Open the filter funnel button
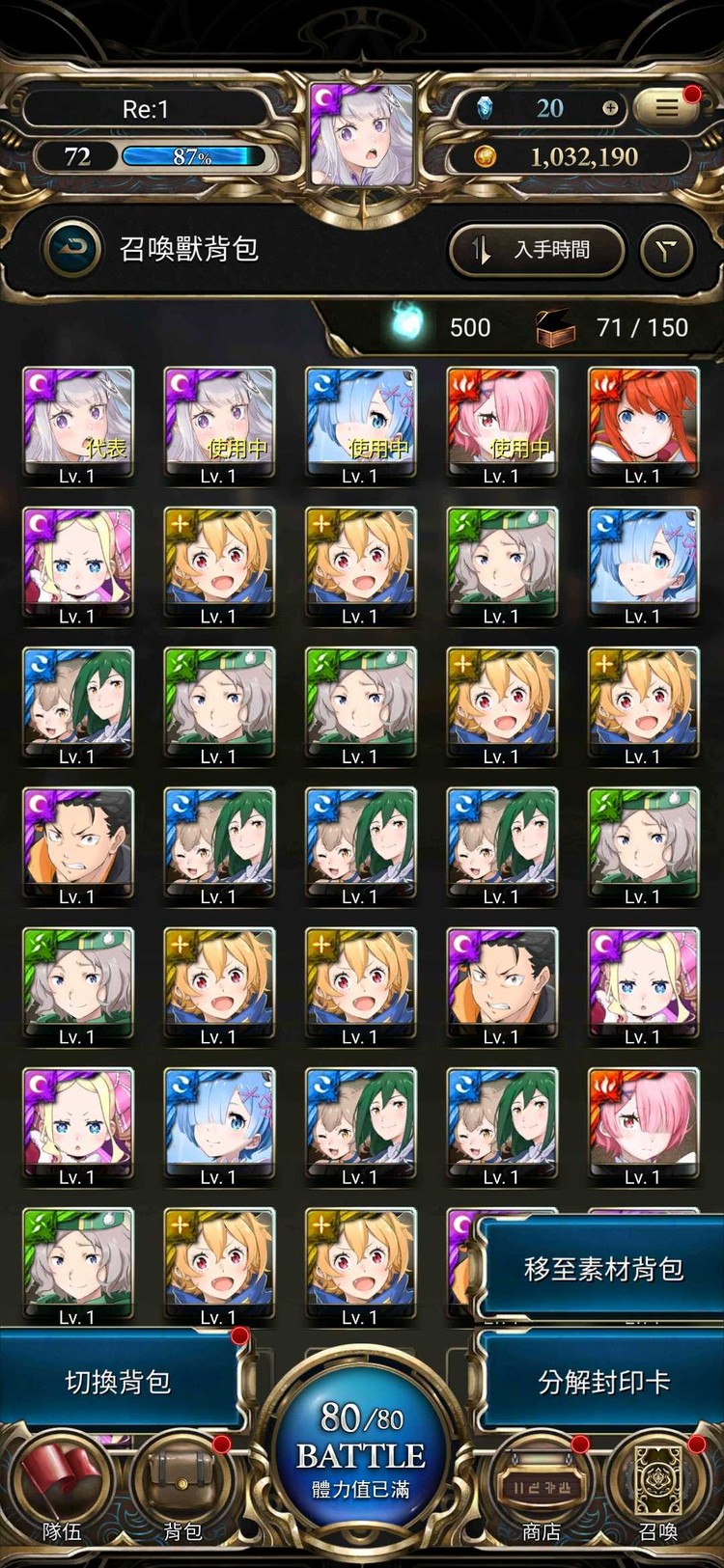This screenshot has height=1568, width=724. pos(667,250)
